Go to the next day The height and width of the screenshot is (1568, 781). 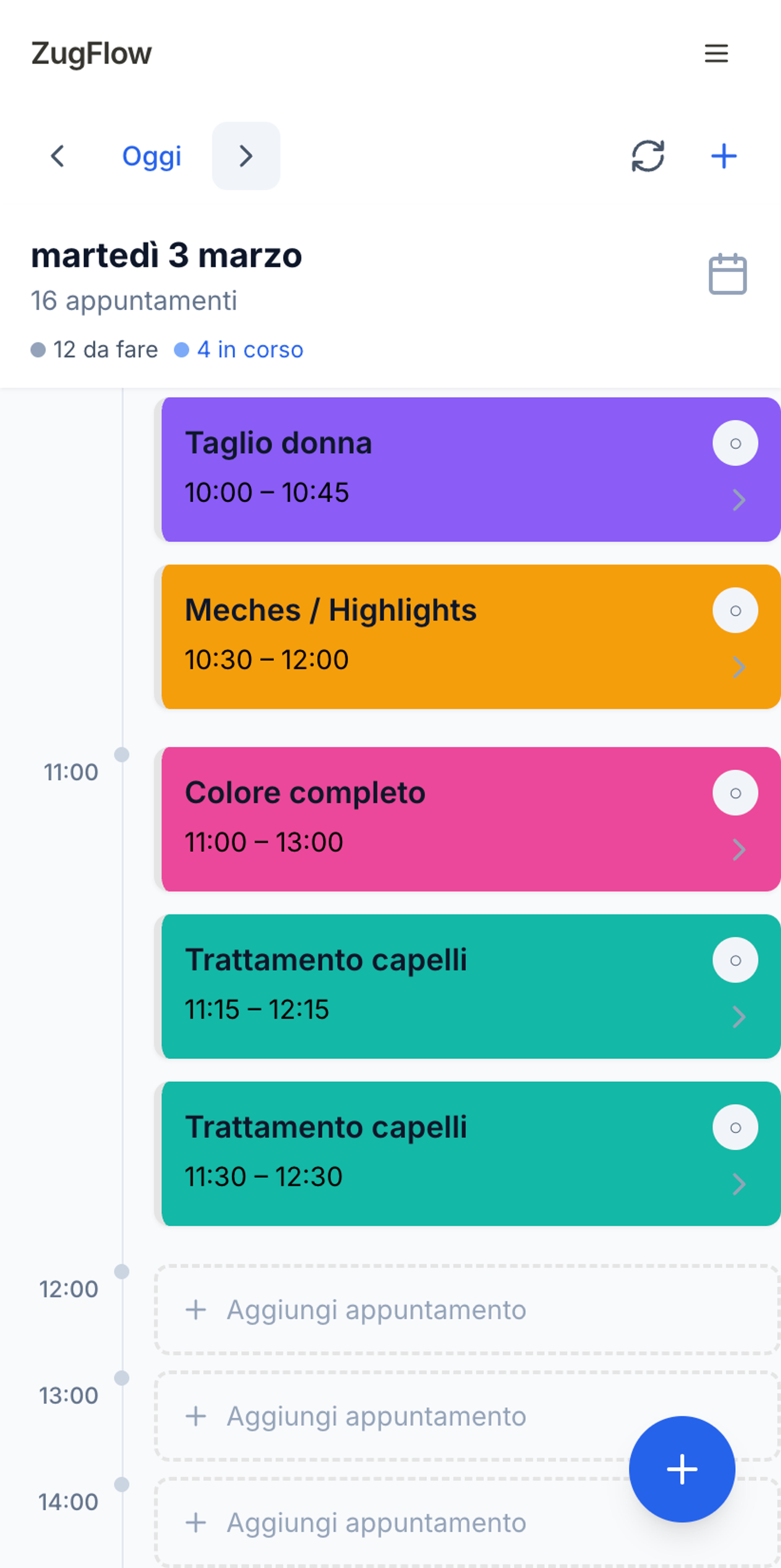pyautogui.click(x=246, y=156)
